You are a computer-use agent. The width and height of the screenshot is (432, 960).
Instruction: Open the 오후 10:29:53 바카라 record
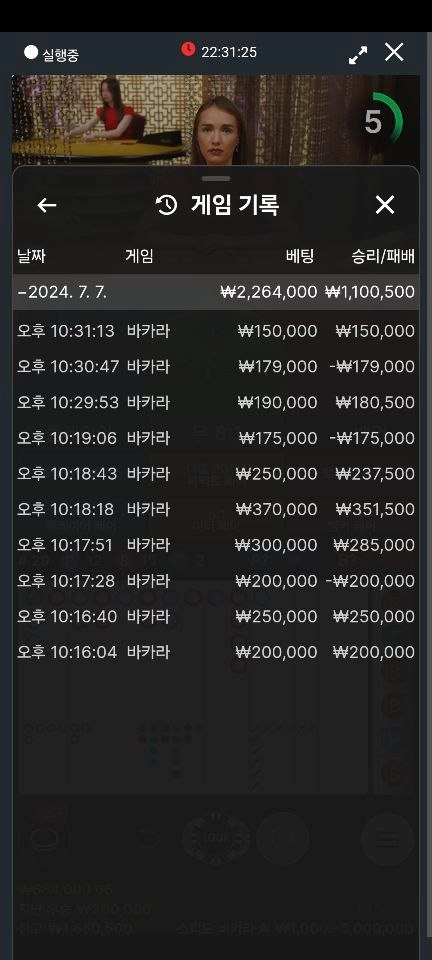coord(216,402)
